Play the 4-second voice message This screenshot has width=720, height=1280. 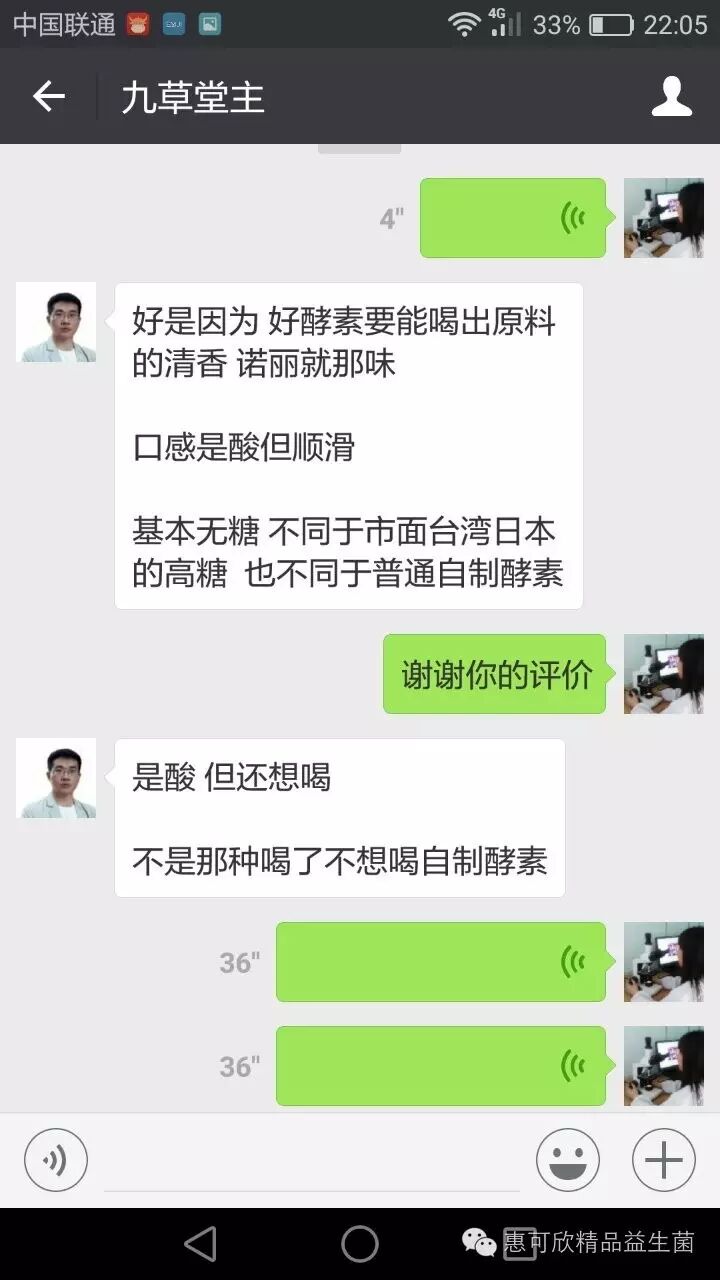coord(512,218)
